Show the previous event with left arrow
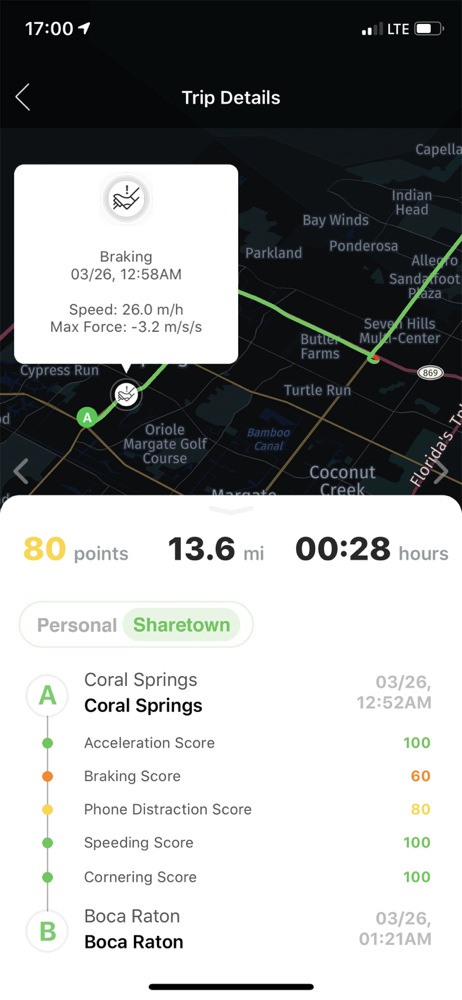The height and width of the screenshot is (1000, 462). [x=21, y=471]
